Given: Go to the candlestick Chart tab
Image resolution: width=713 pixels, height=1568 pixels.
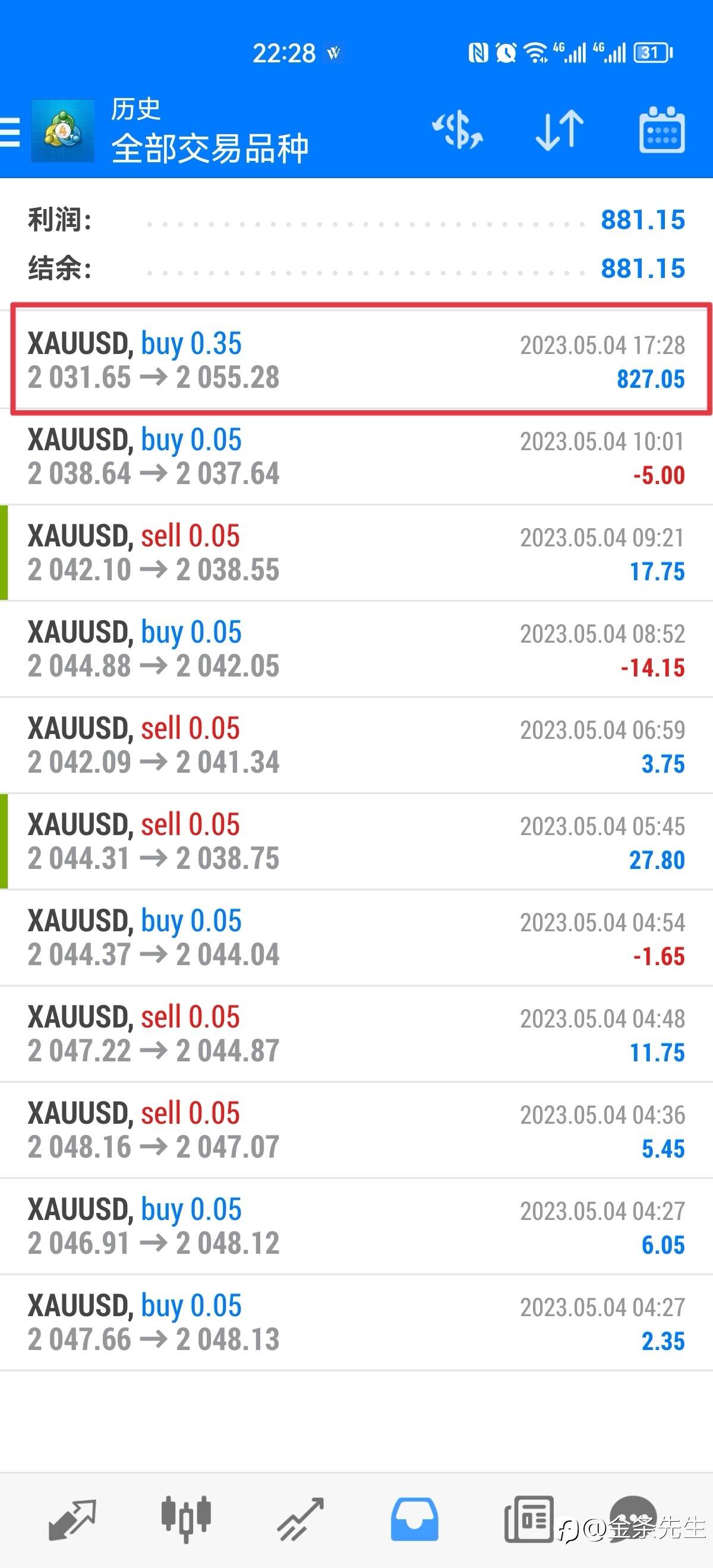Looking at the screenshot, I should tap(186, 1519).
